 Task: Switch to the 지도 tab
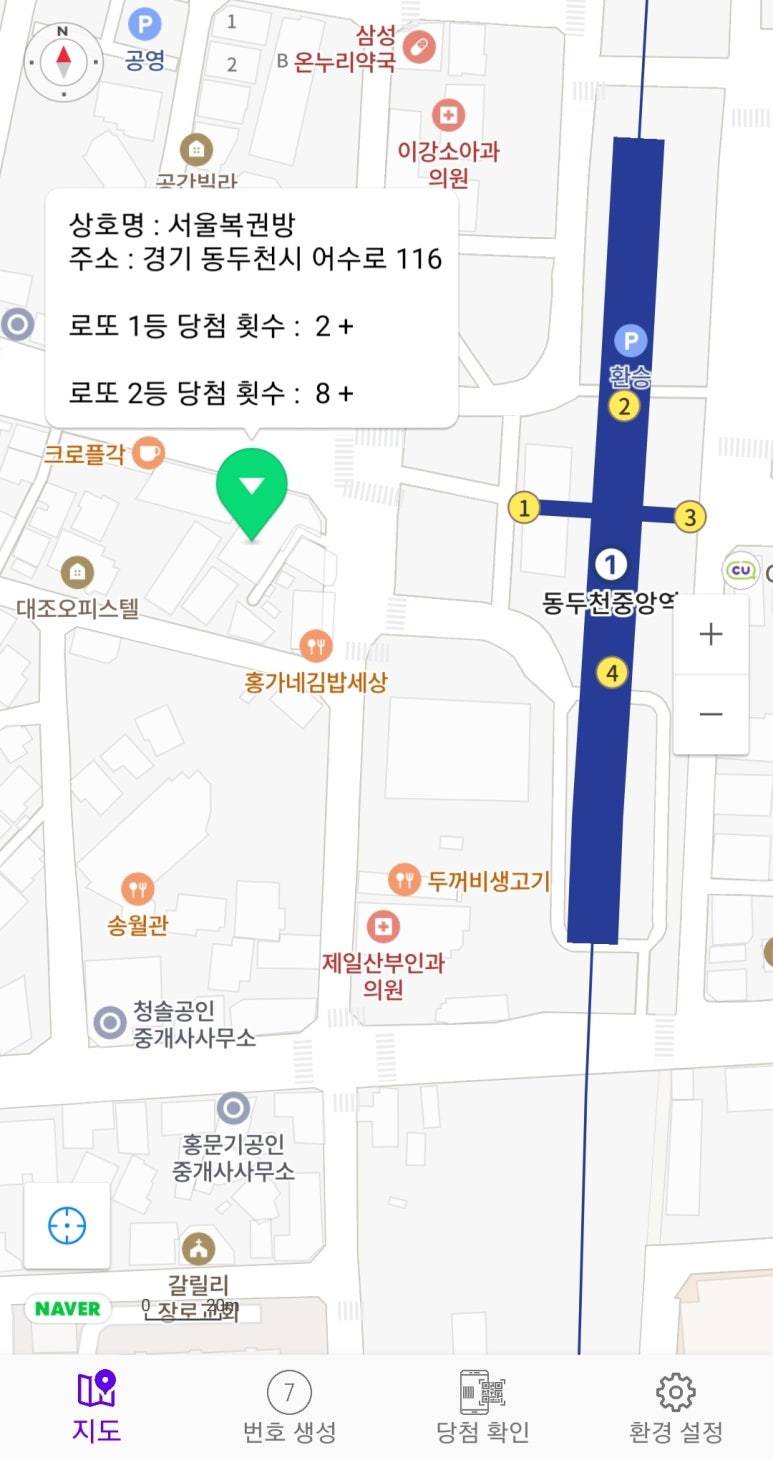pos(96,1406)
